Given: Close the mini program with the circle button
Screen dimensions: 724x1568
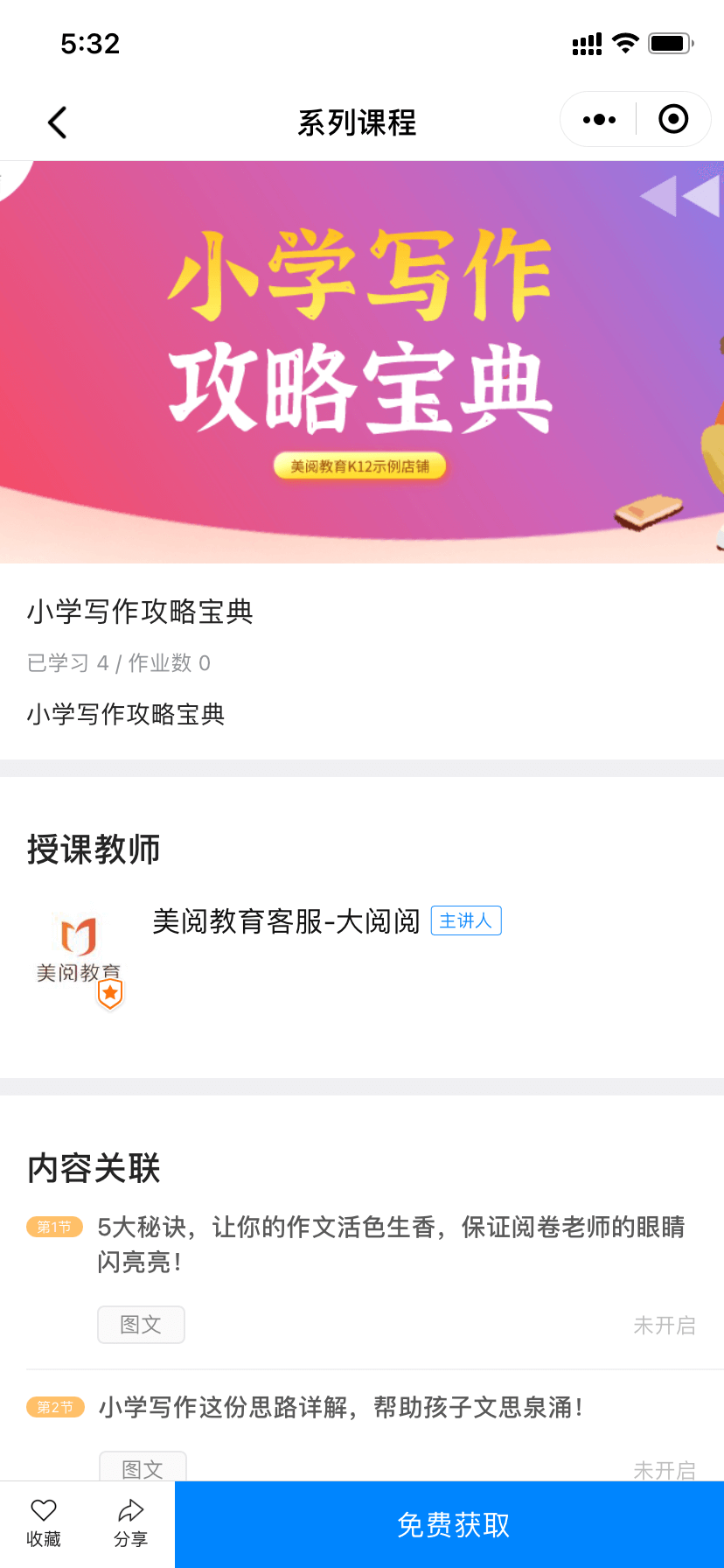Looking at the screenshot, I should point(673,119).
